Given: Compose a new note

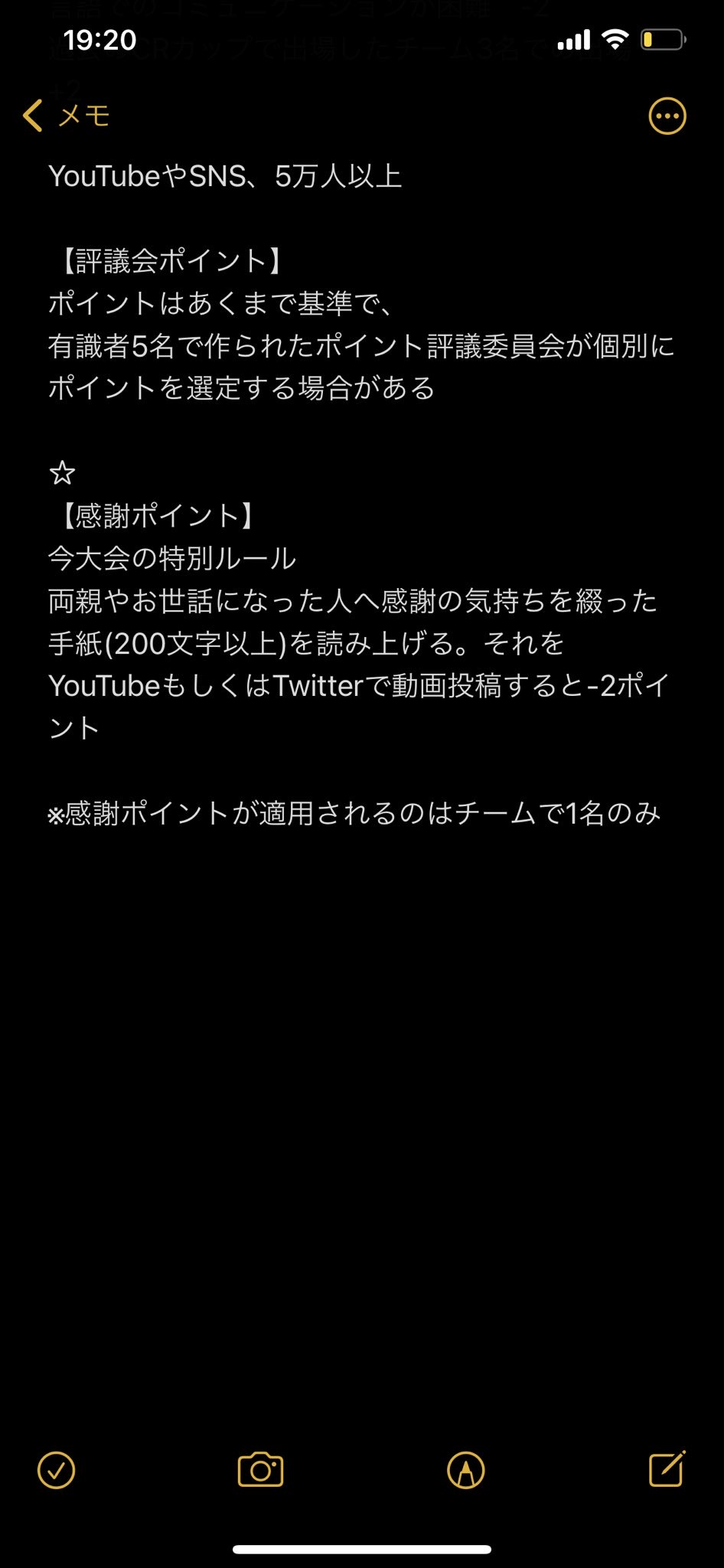Looking at the screenshot, I should 667,1468.
